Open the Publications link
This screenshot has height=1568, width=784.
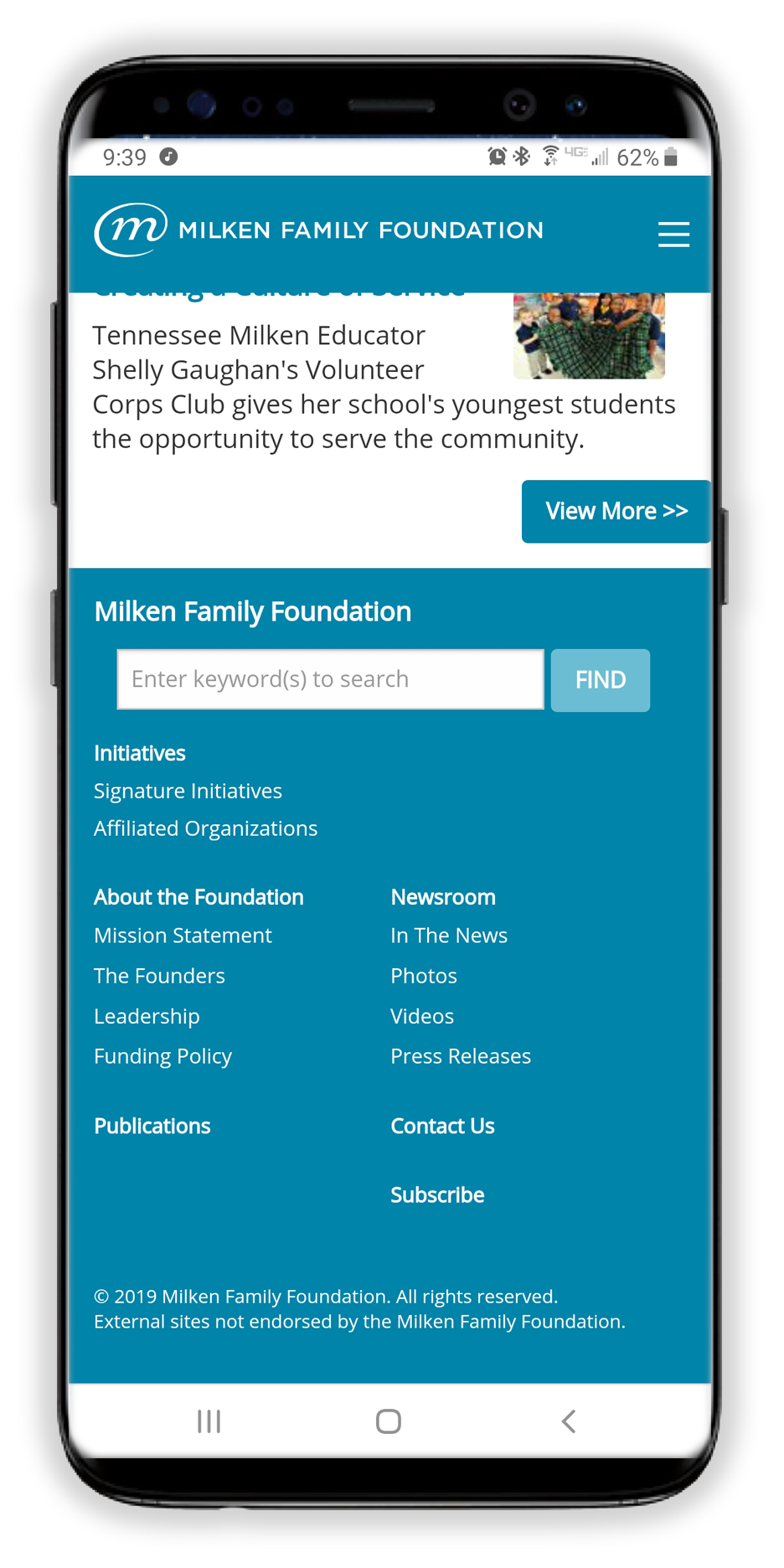(x=152, y=1126)
